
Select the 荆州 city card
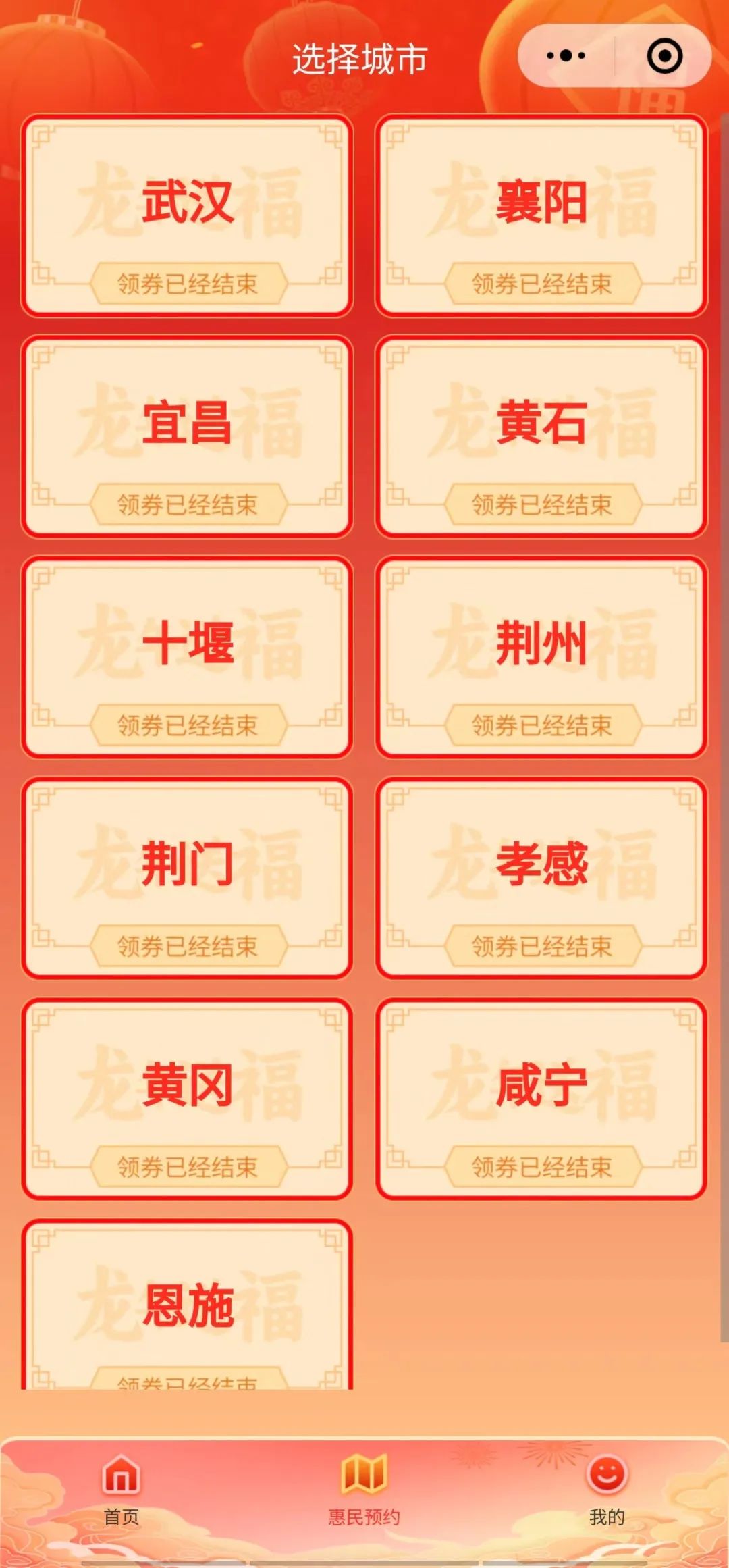(541, 658)
